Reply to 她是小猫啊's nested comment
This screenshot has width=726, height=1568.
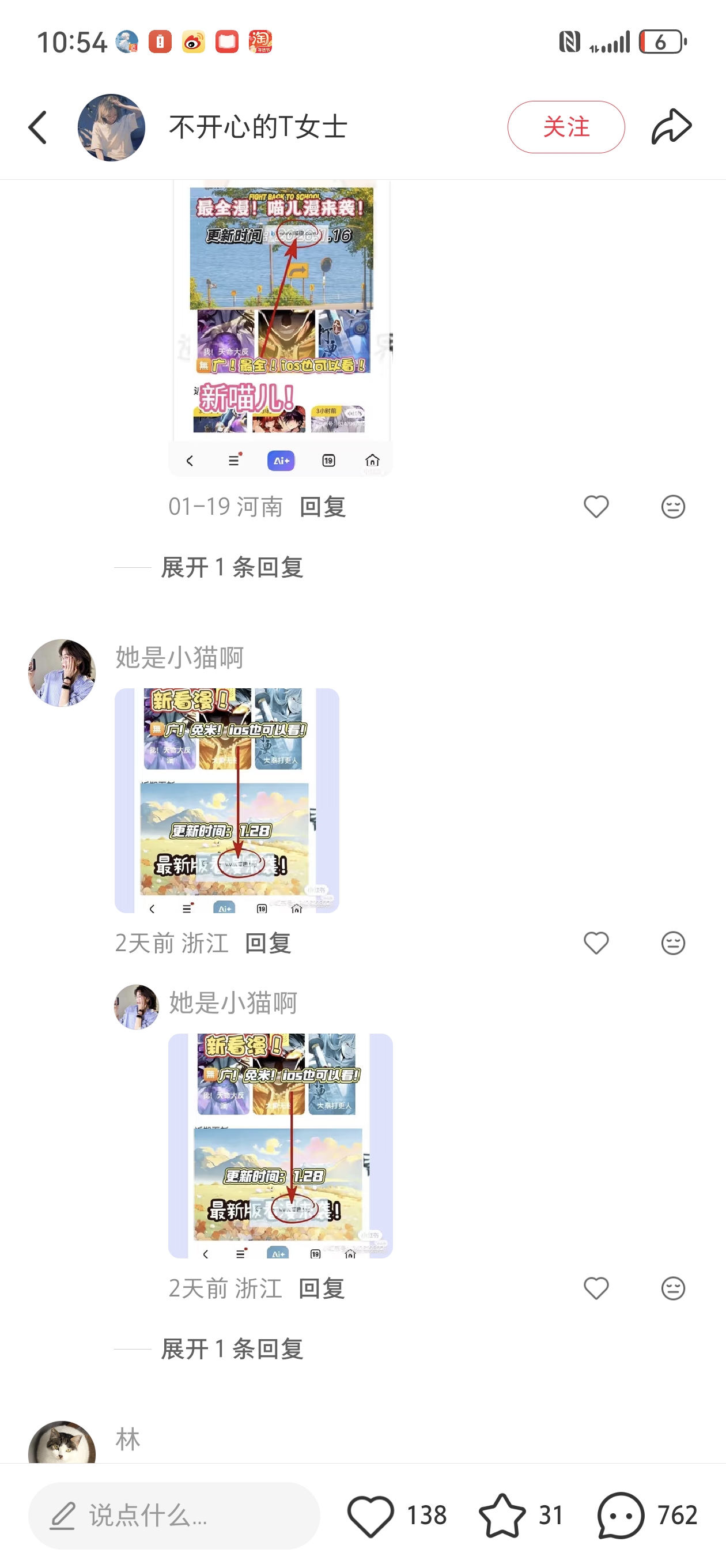(322, 1288)
